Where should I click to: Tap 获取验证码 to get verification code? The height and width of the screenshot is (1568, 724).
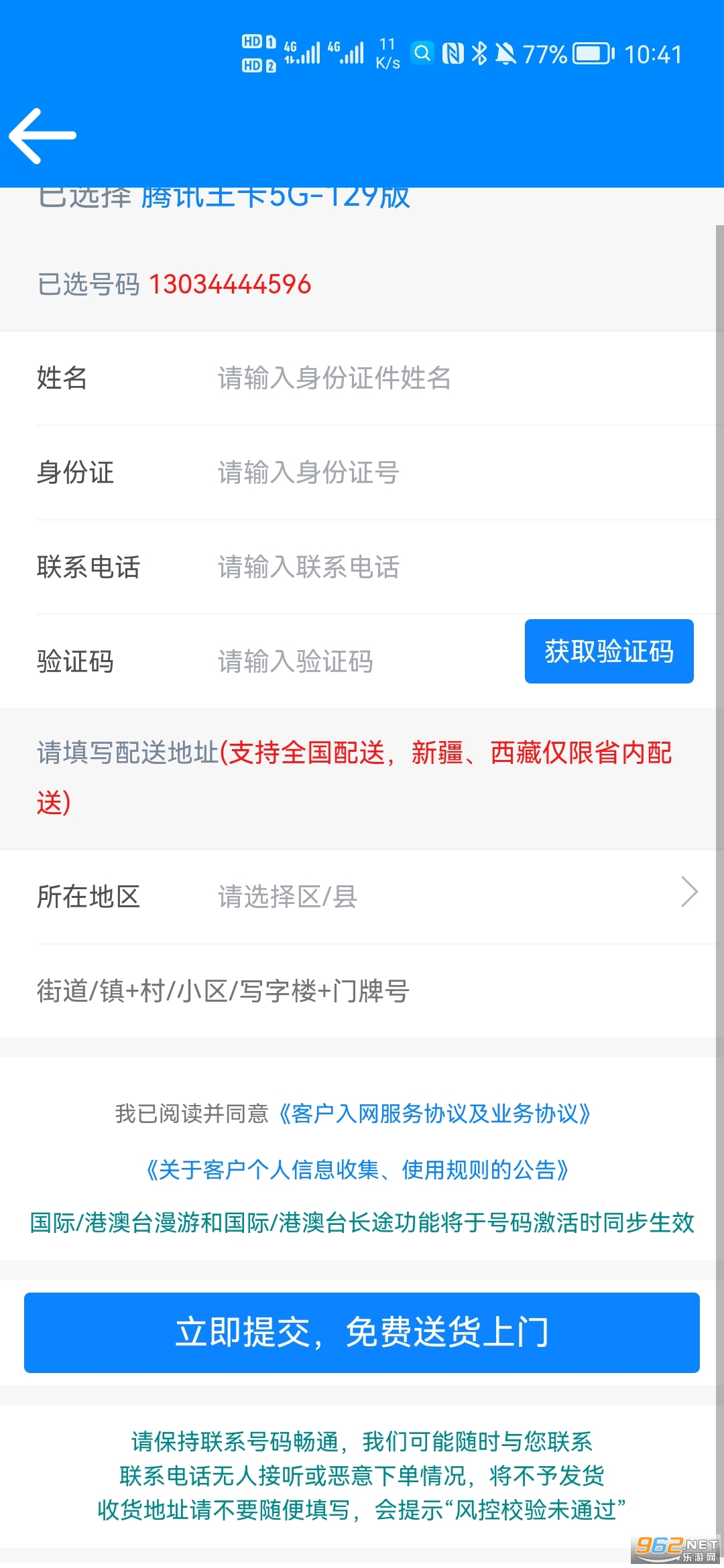click(x=609, y=651)
